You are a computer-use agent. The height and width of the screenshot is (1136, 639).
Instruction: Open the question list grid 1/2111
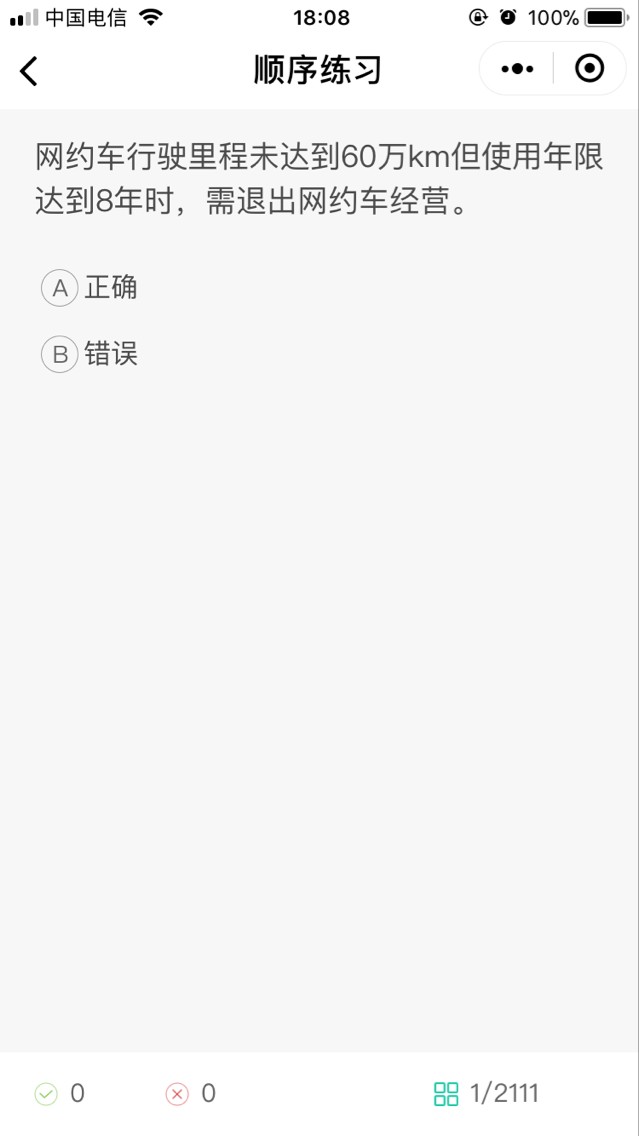[x=486, y=1093]
